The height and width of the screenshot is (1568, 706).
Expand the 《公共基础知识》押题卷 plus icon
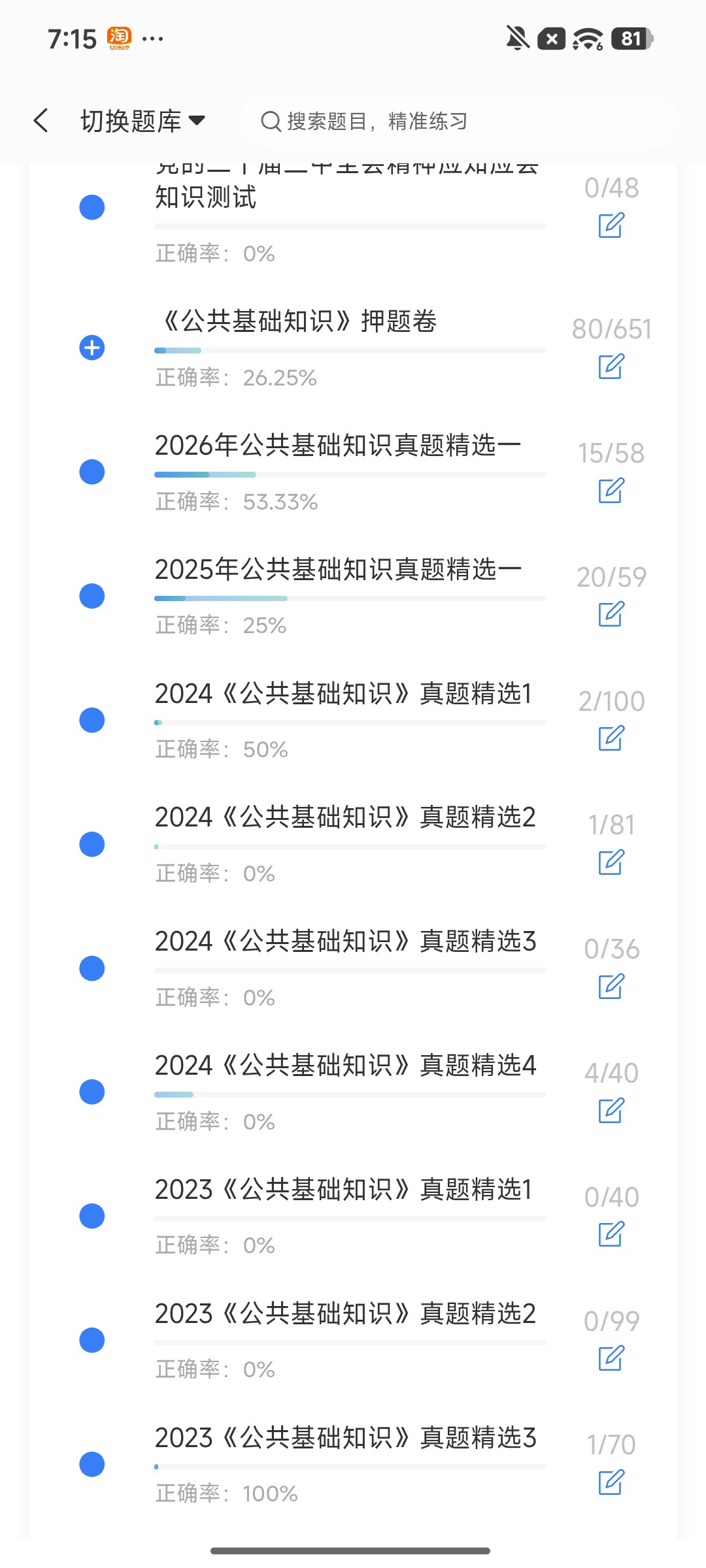(x=92, y=348)
